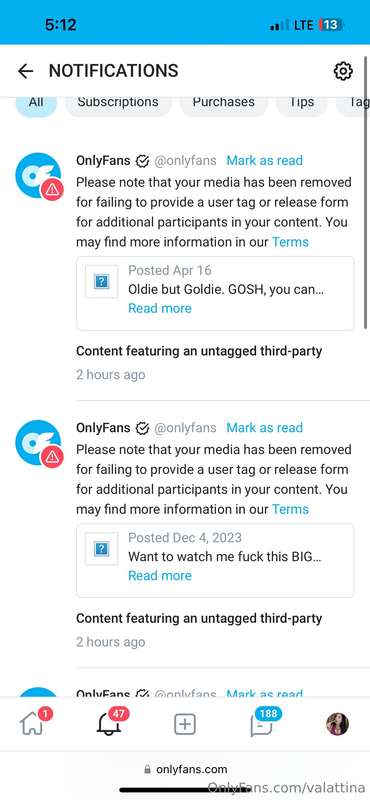Image resolution: width=370 pixels, height=800 pixels.
Task: Open the messages tab
Action: pyautogui.click(x=261, y=723)
